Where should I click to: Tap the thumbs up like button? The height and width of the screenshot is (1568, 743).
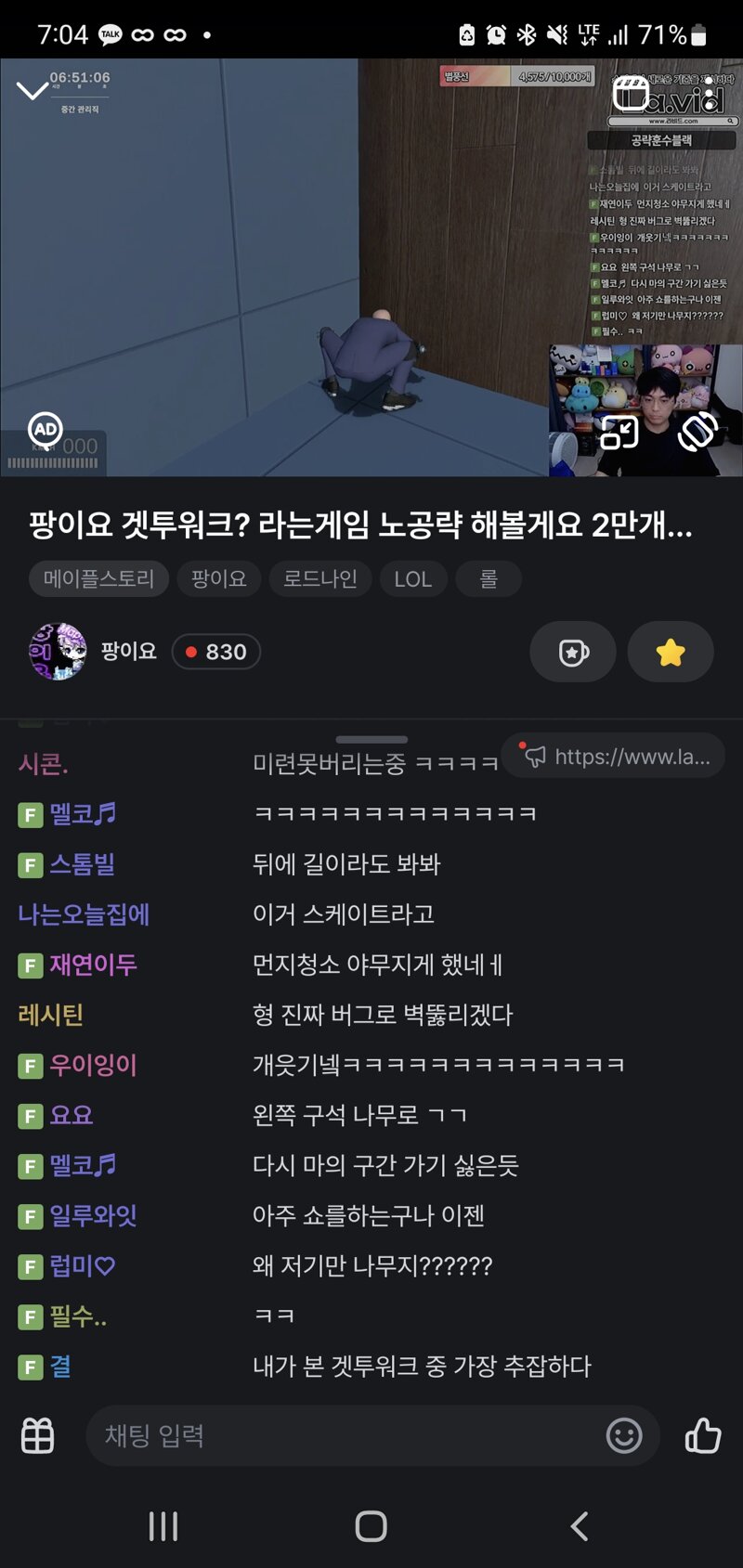(703, 1435)
